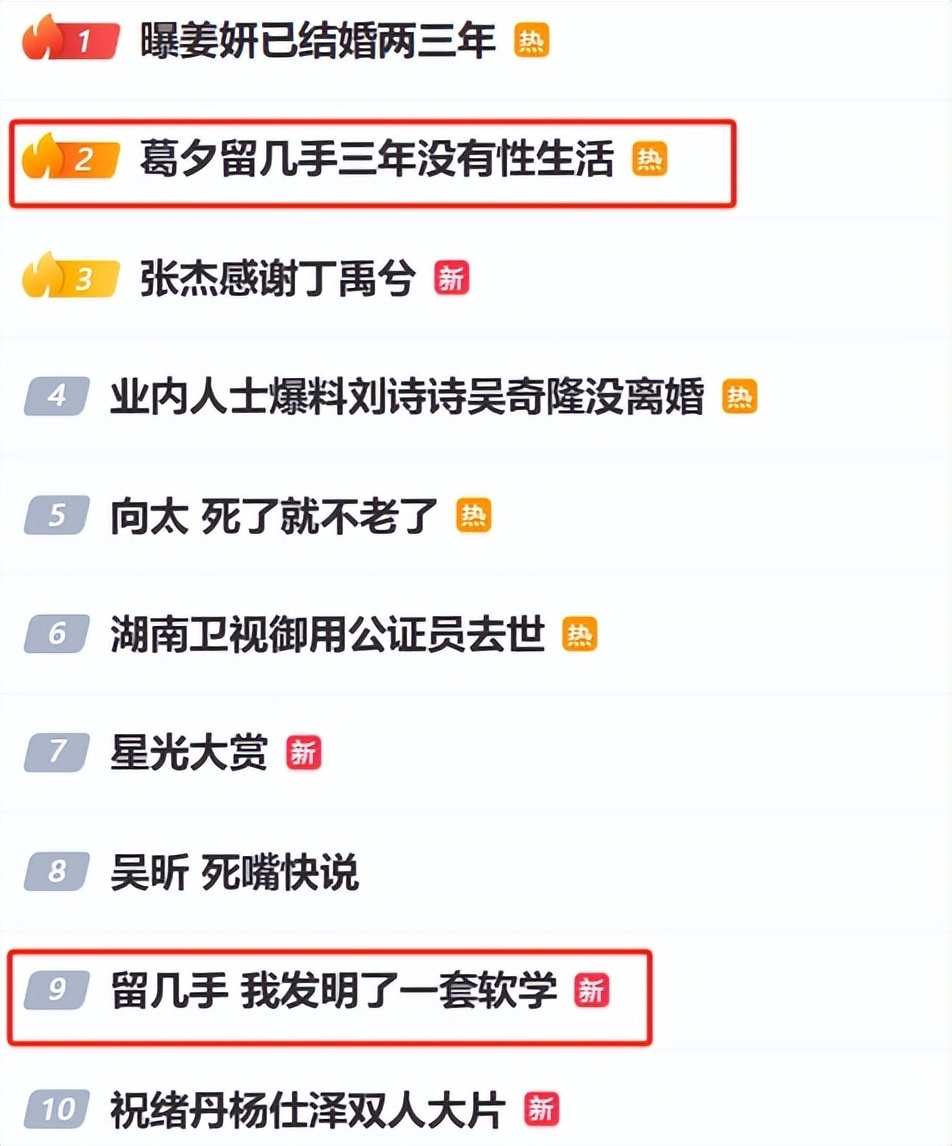The width and height of the screenshot is (952, 1146).
Task: Click the 热 badge next to 湖南卫视御用公证员去世
Action: pyautogui.click(x=580, y=632)
